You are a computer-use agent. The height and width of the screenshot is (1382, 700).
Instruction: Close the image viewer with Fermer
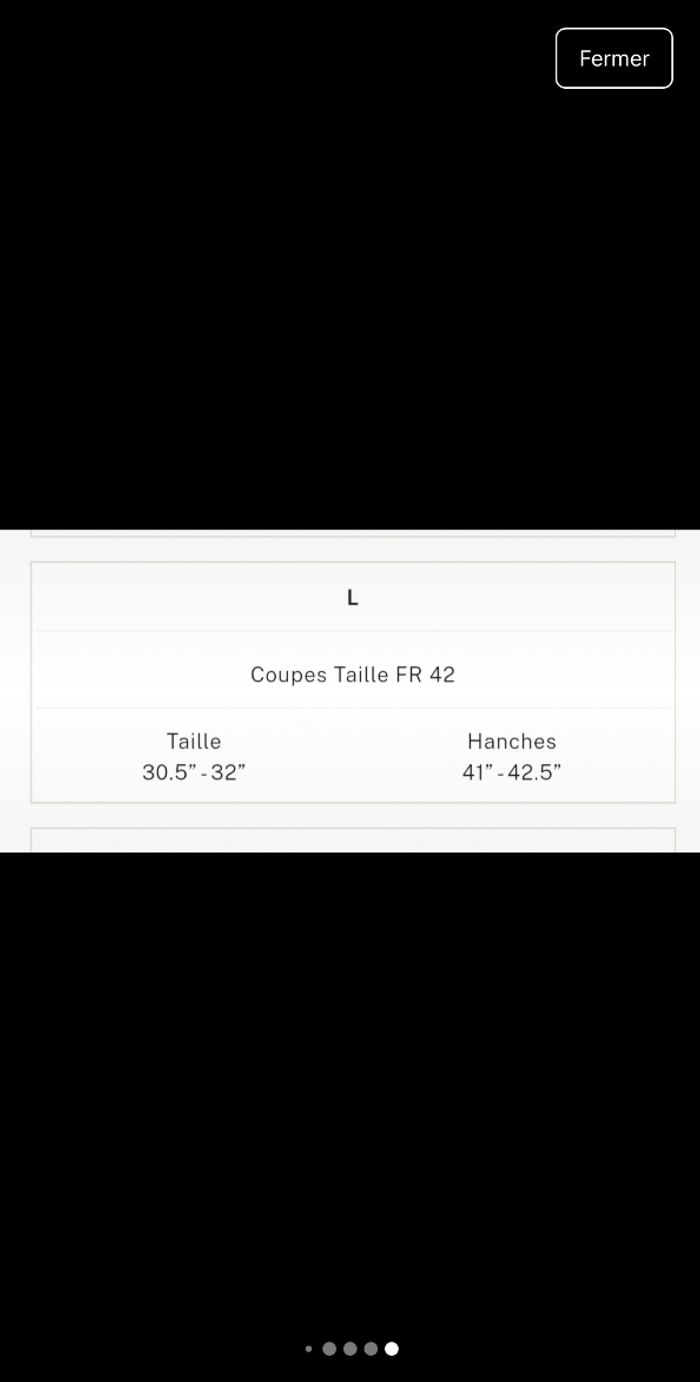coord(614,58)
